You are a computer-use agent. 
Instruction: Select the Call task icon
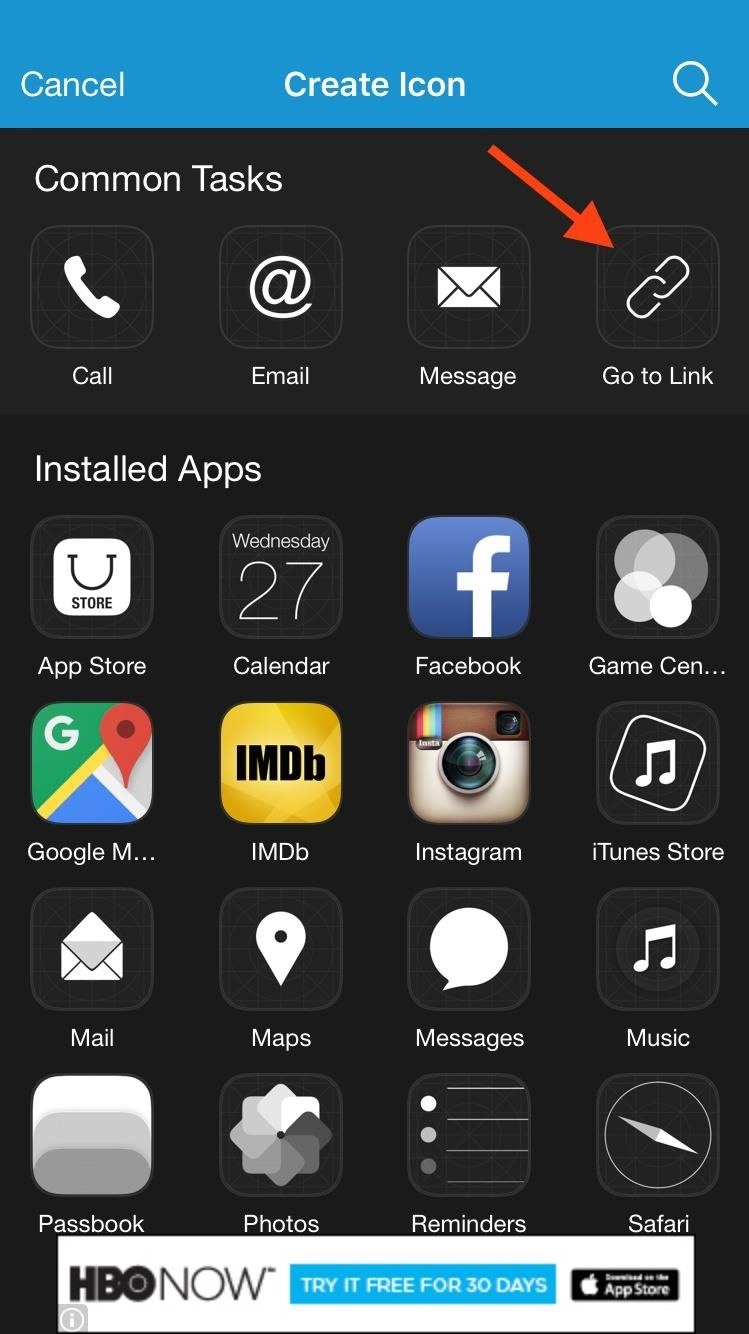tap(92, 286)
